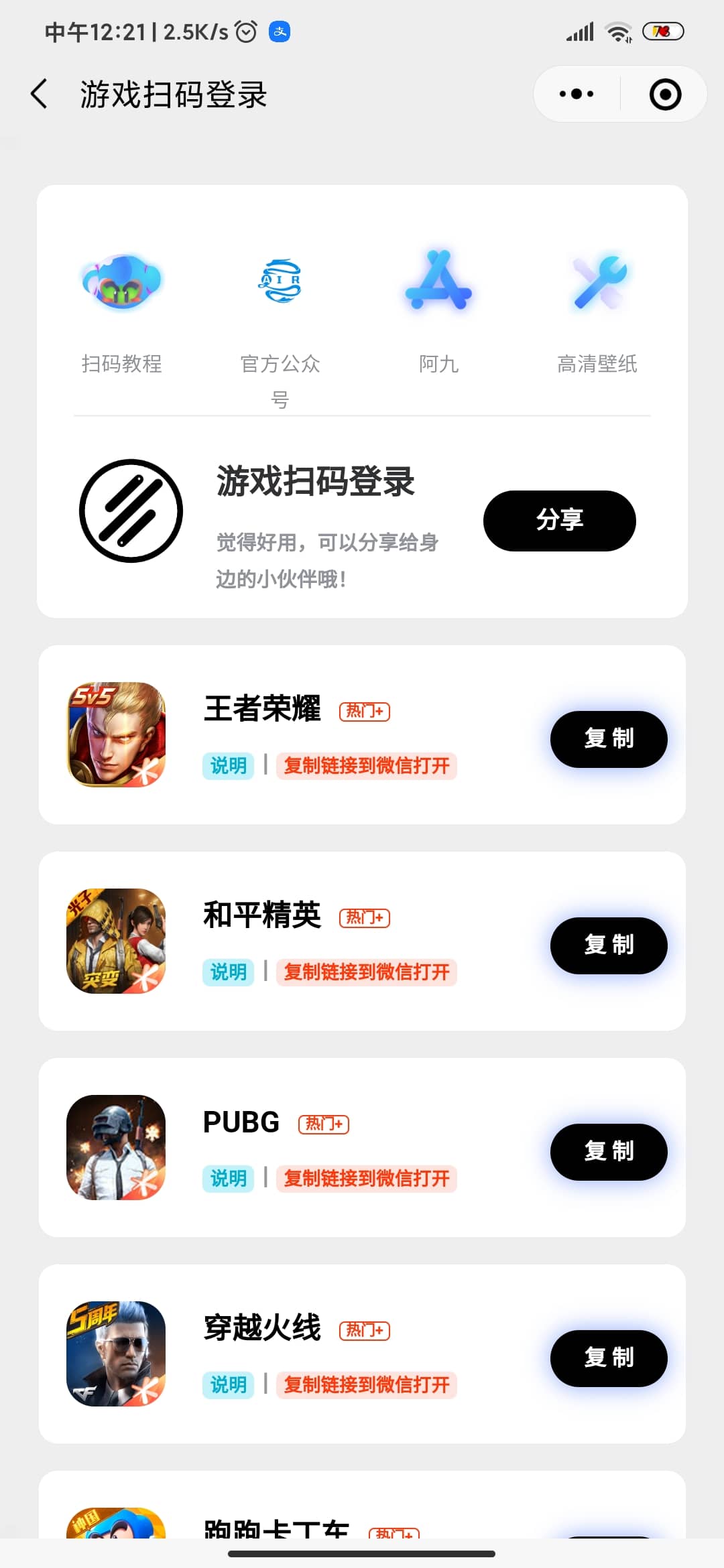View 说明 for PUBG
This screenshot has height=1568, width=724.
pos(229,1178)
